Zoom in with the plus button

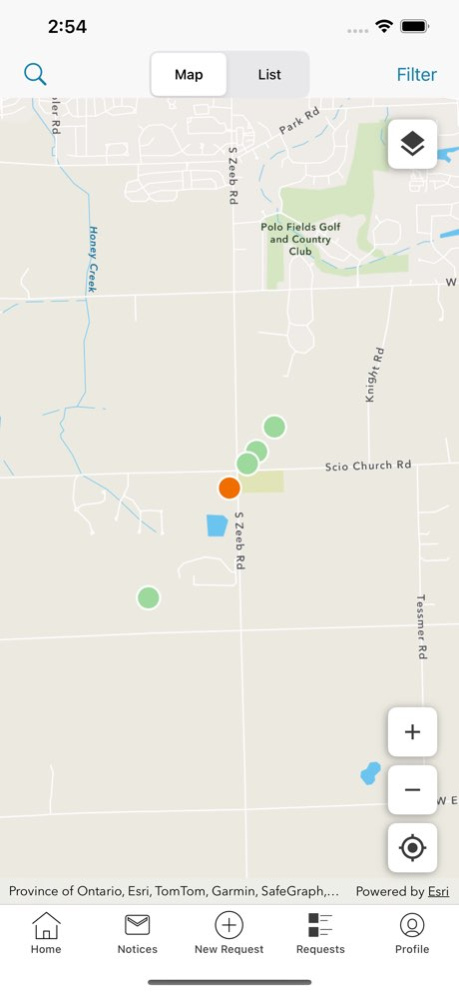click(x=412, y=732)
